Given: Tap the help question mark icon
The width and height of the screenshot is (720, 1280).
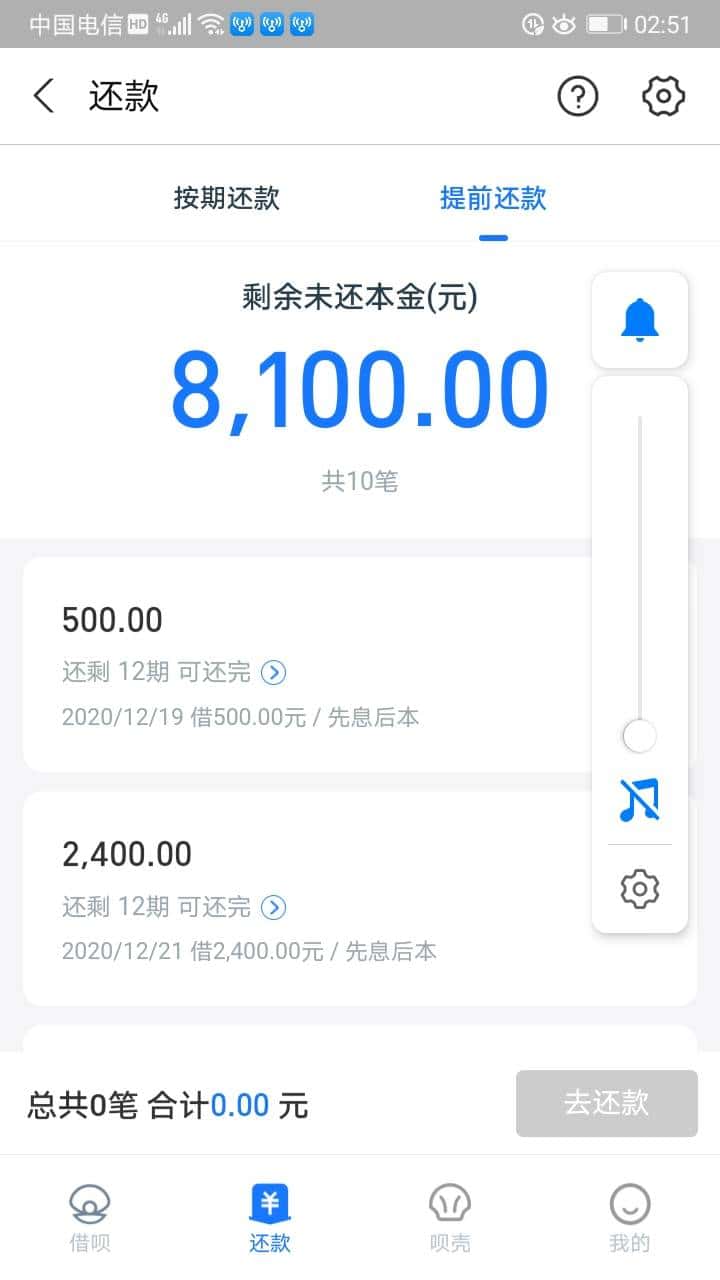Looking at the screenshot, I should pos(577,96).
